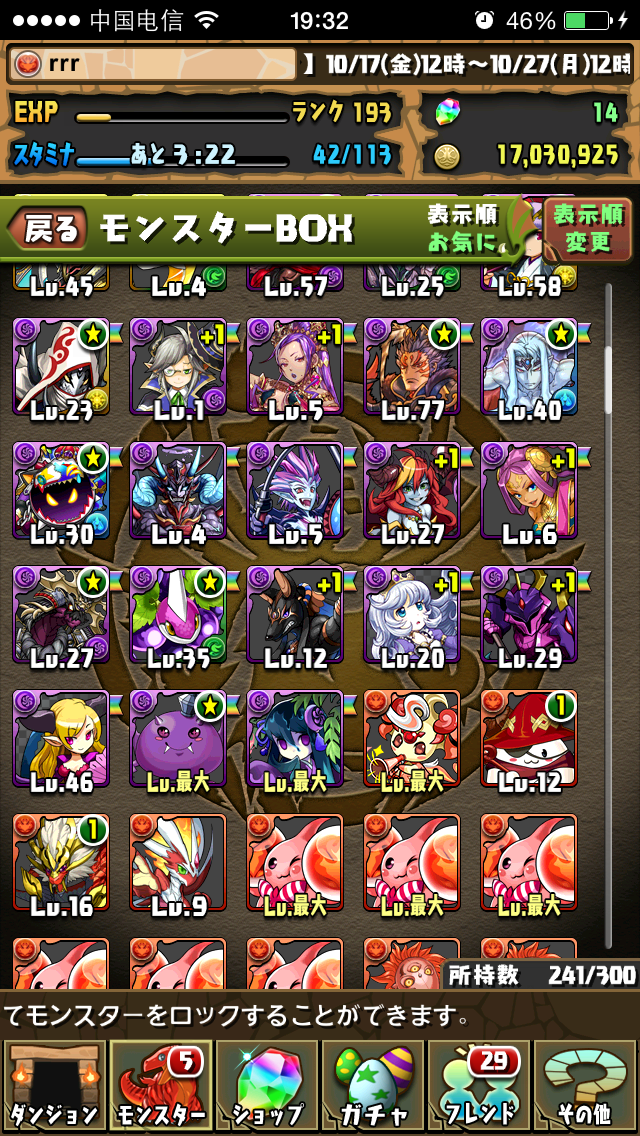Select the Lv.40 blue-skinned monster
The height and width of the screenshot is (1136, 640).
pos(529,366)
